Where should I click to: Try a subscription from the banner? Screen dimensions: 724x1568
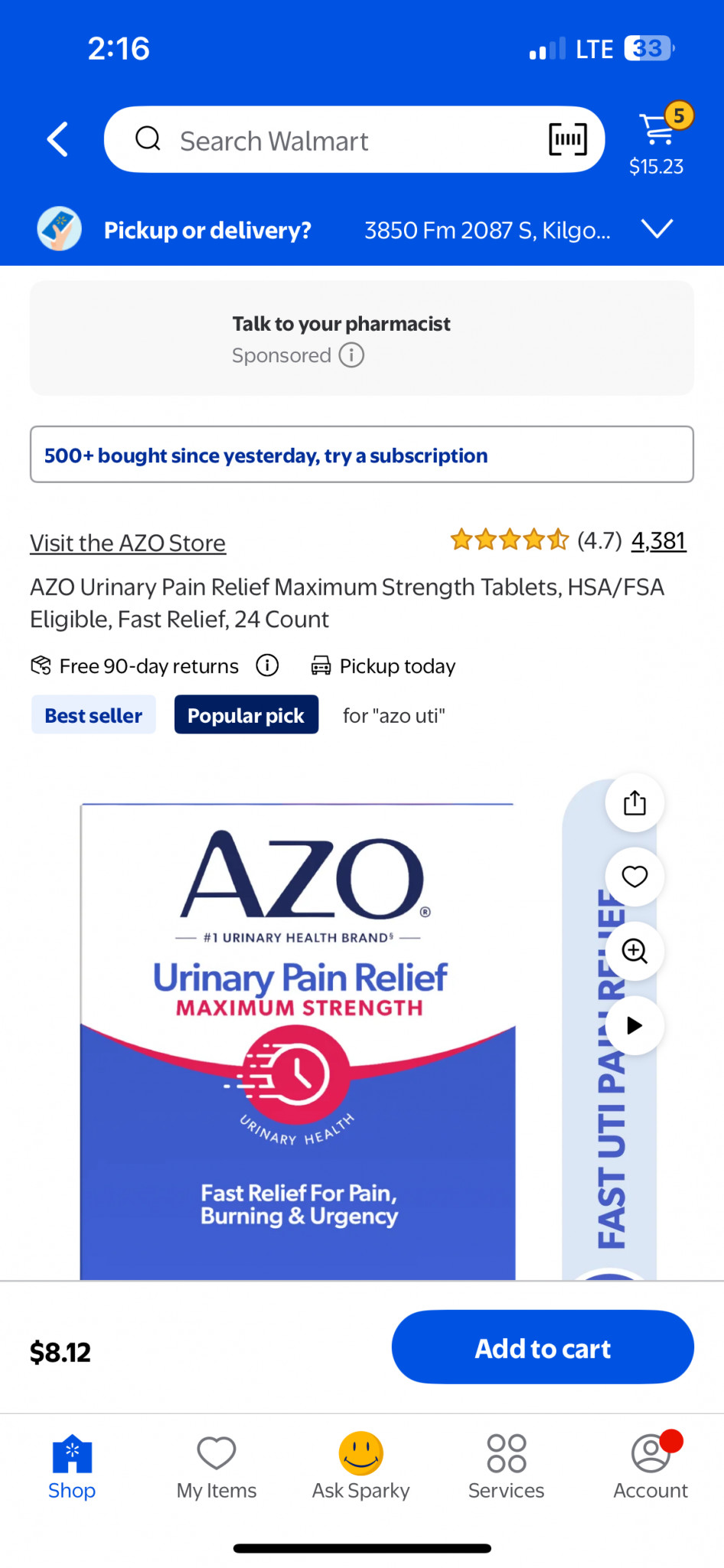(362, 455)
